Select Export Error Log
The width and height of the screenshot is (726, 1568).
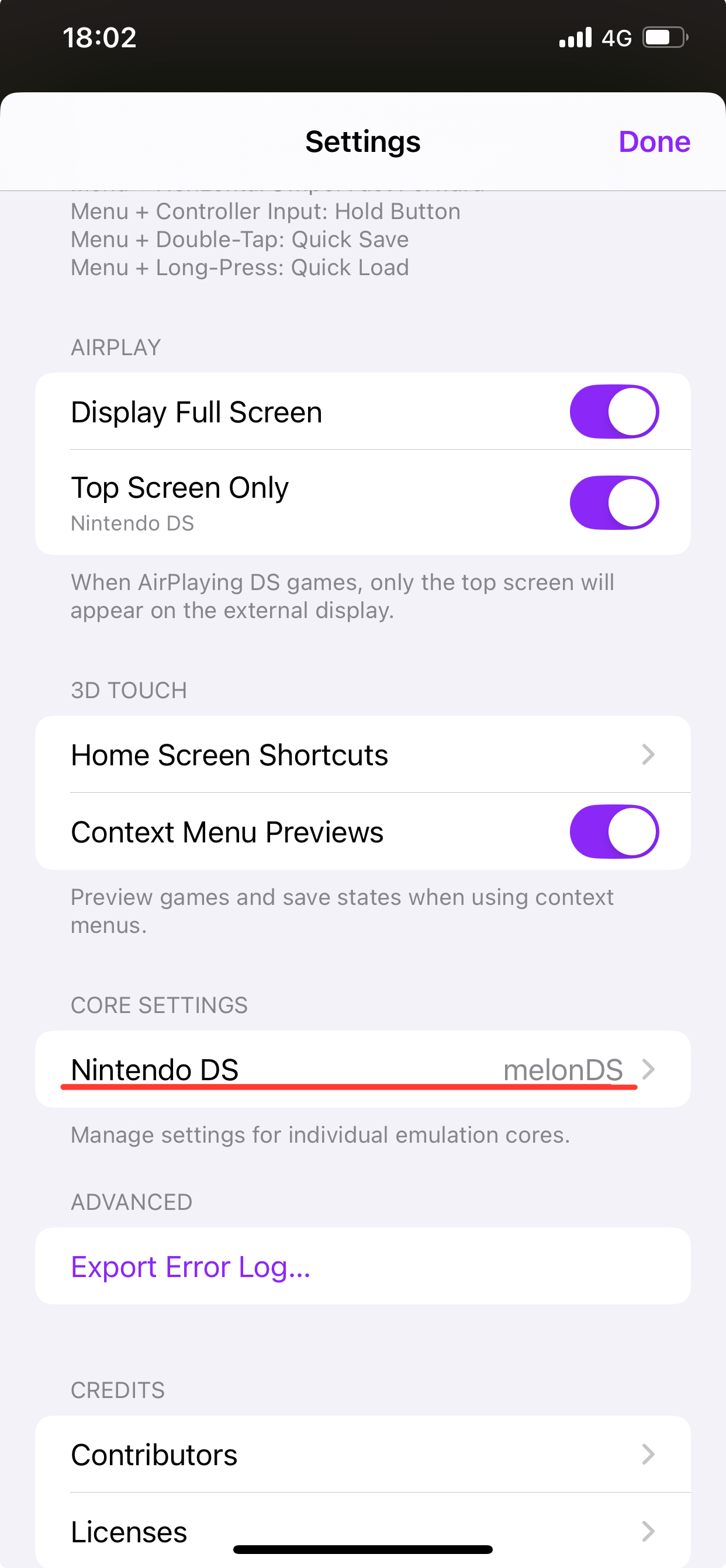(x=191, y=1267)
